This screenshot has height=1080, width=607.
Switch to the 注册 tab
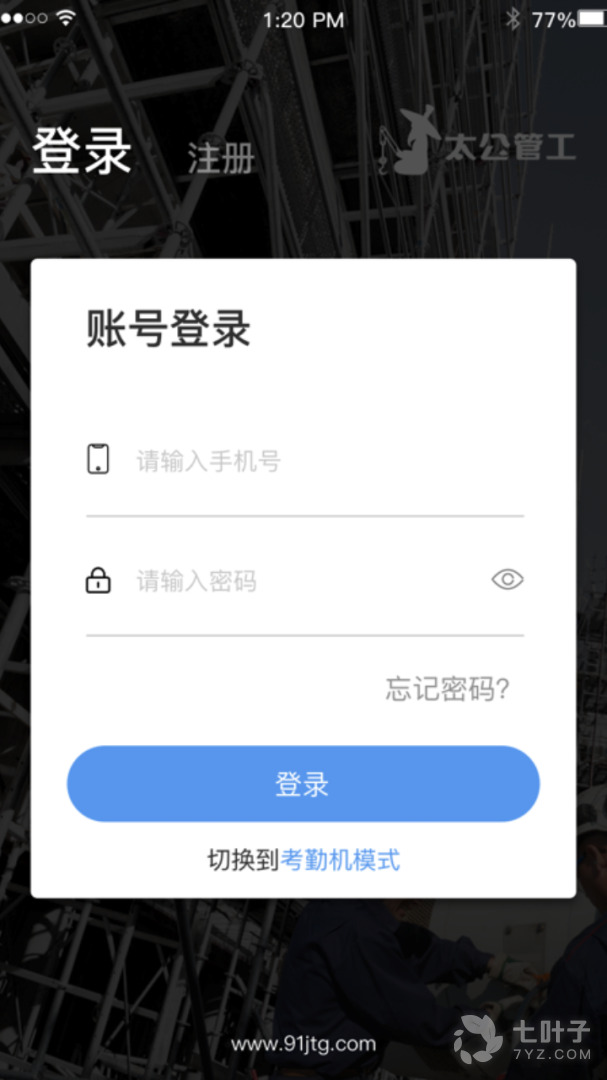pyautogui.click(x=221, y=158)
